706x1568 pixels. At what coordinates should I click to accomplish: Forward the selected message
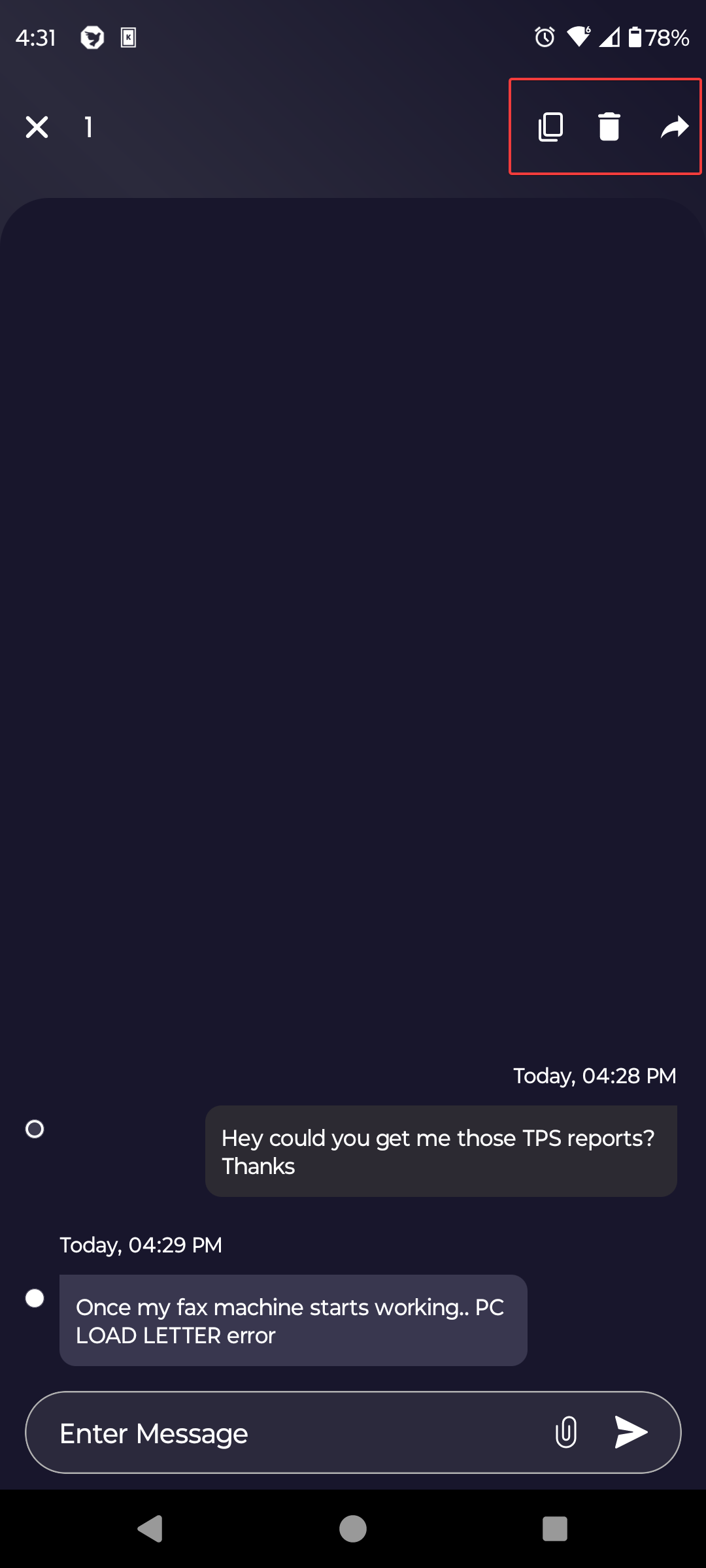point(674,127)
